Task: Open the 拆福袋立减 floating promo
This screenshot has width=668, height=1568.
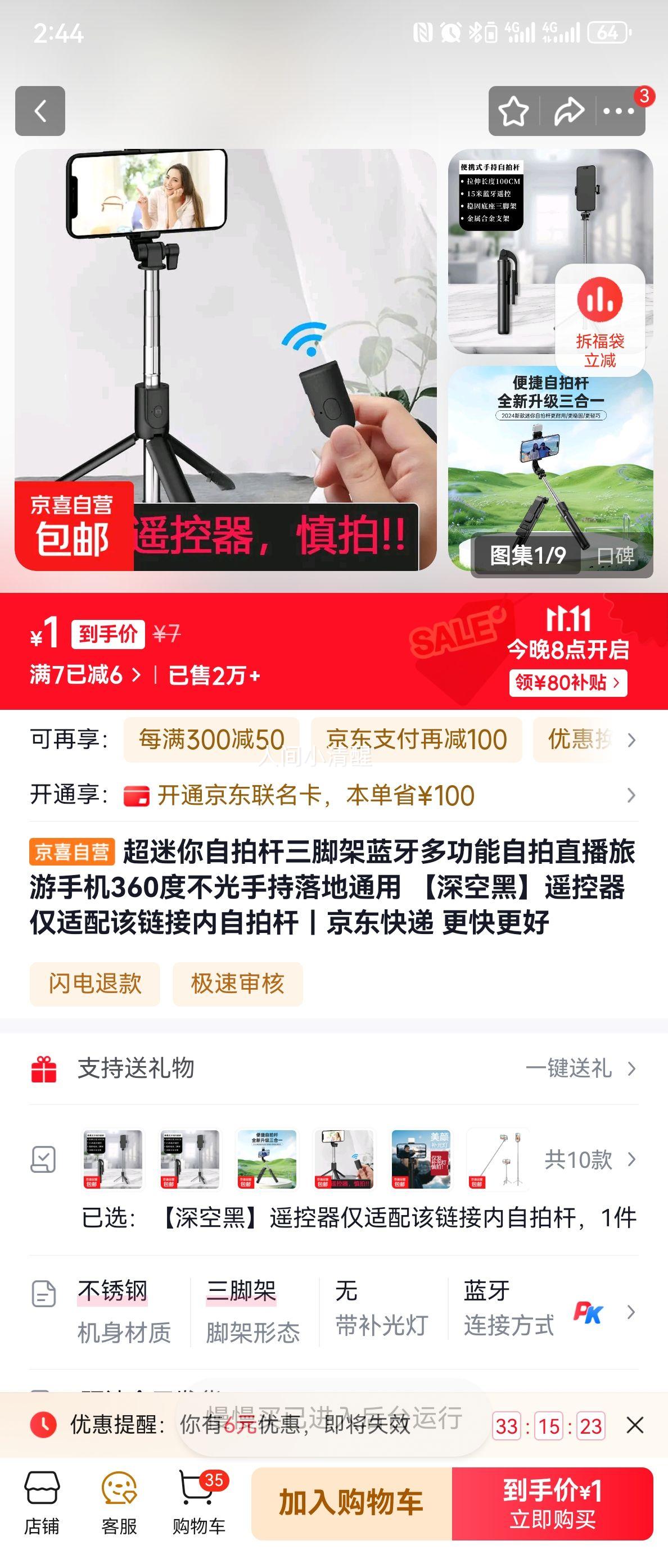Action: click(600, 320)
